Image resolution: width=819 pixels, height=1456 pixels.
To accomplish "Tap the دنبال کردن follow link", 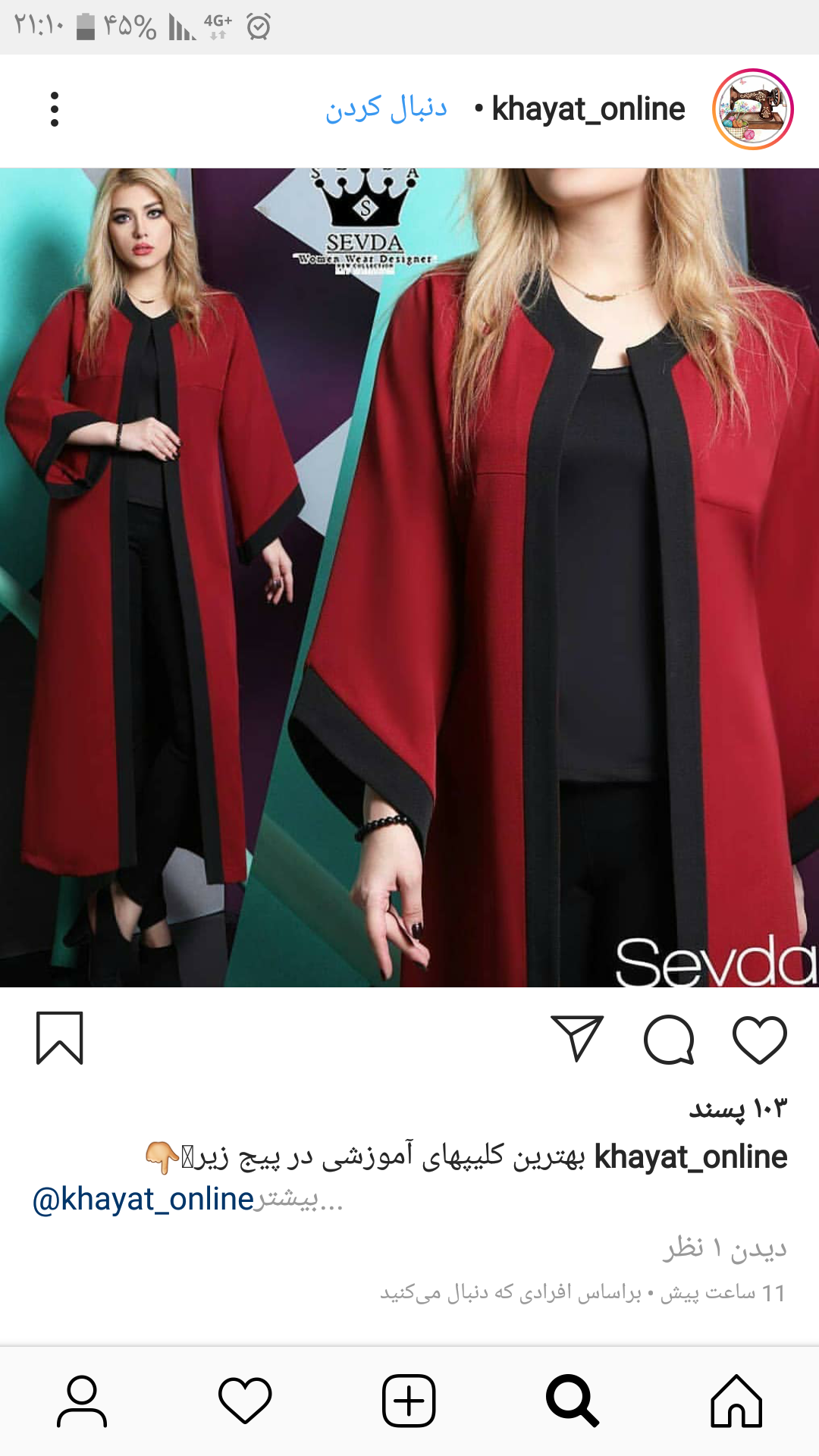I will click(386, 108).
